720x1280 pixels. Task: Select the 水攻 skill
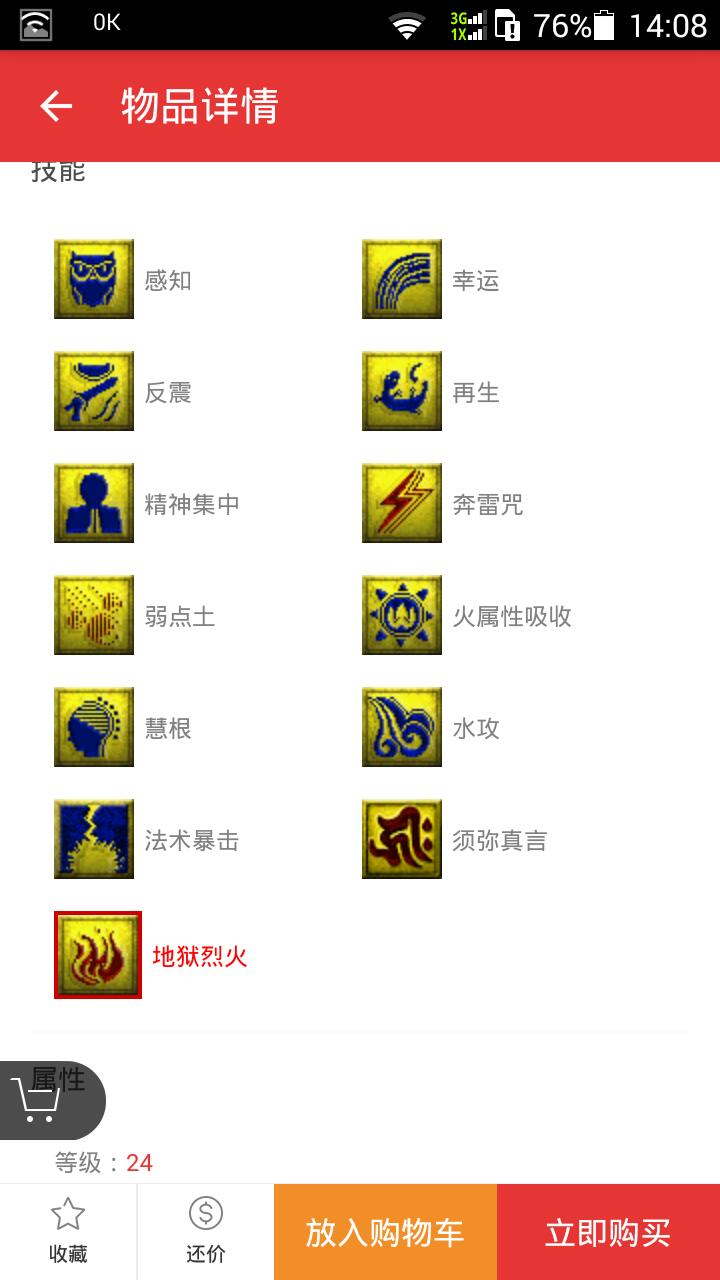[402, 727]
